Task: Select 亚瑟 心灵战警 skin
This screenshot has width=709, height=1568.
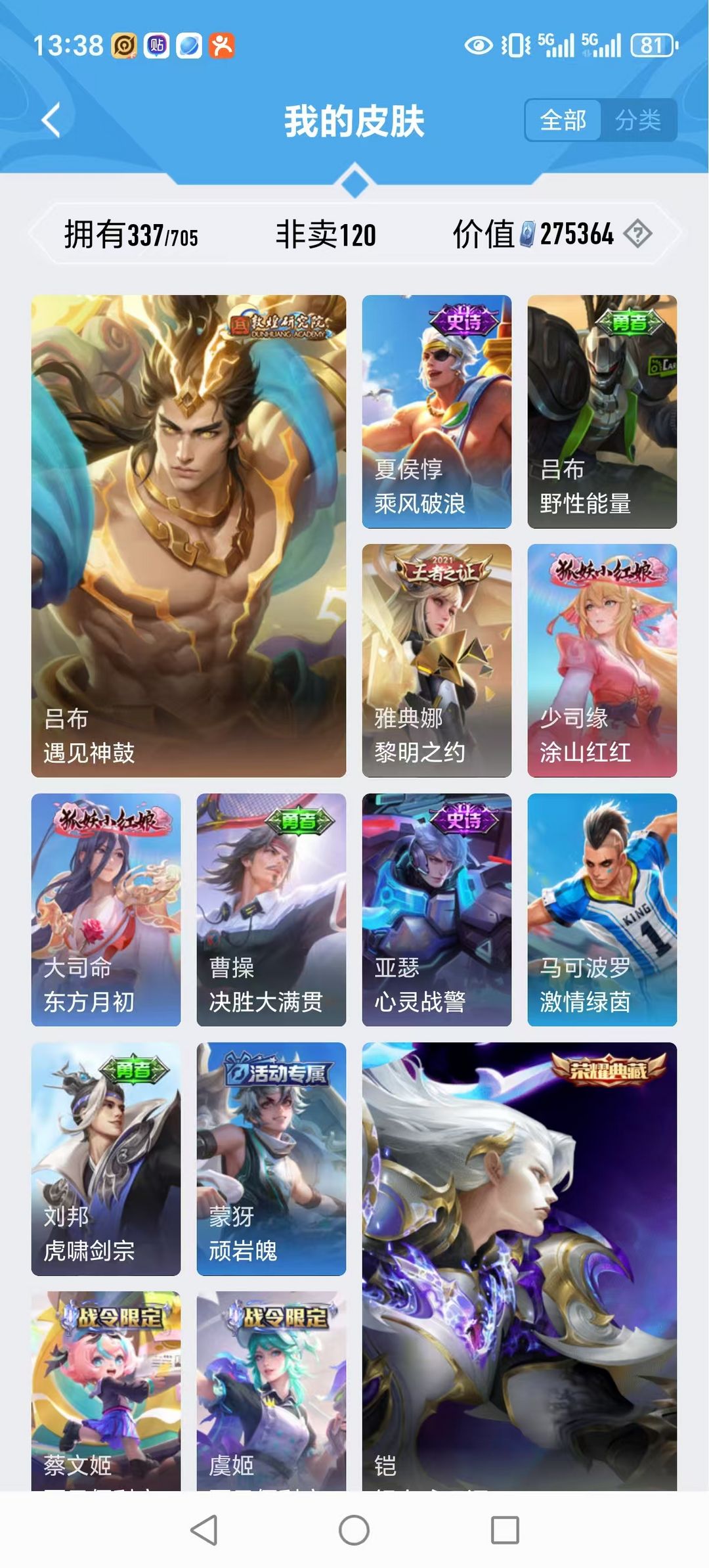Action: point(437,910)
